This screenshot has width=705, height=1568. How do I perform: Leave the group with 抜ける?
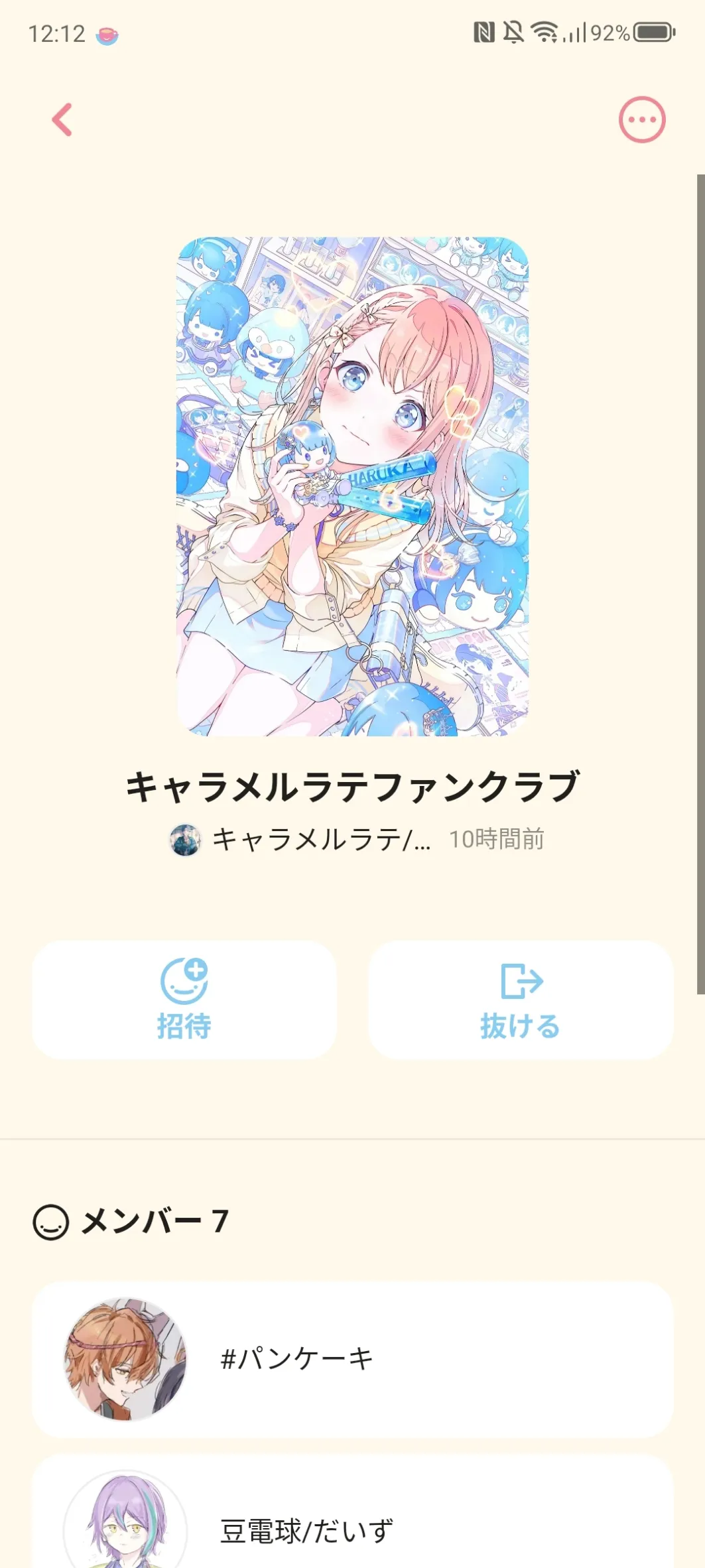521,999
